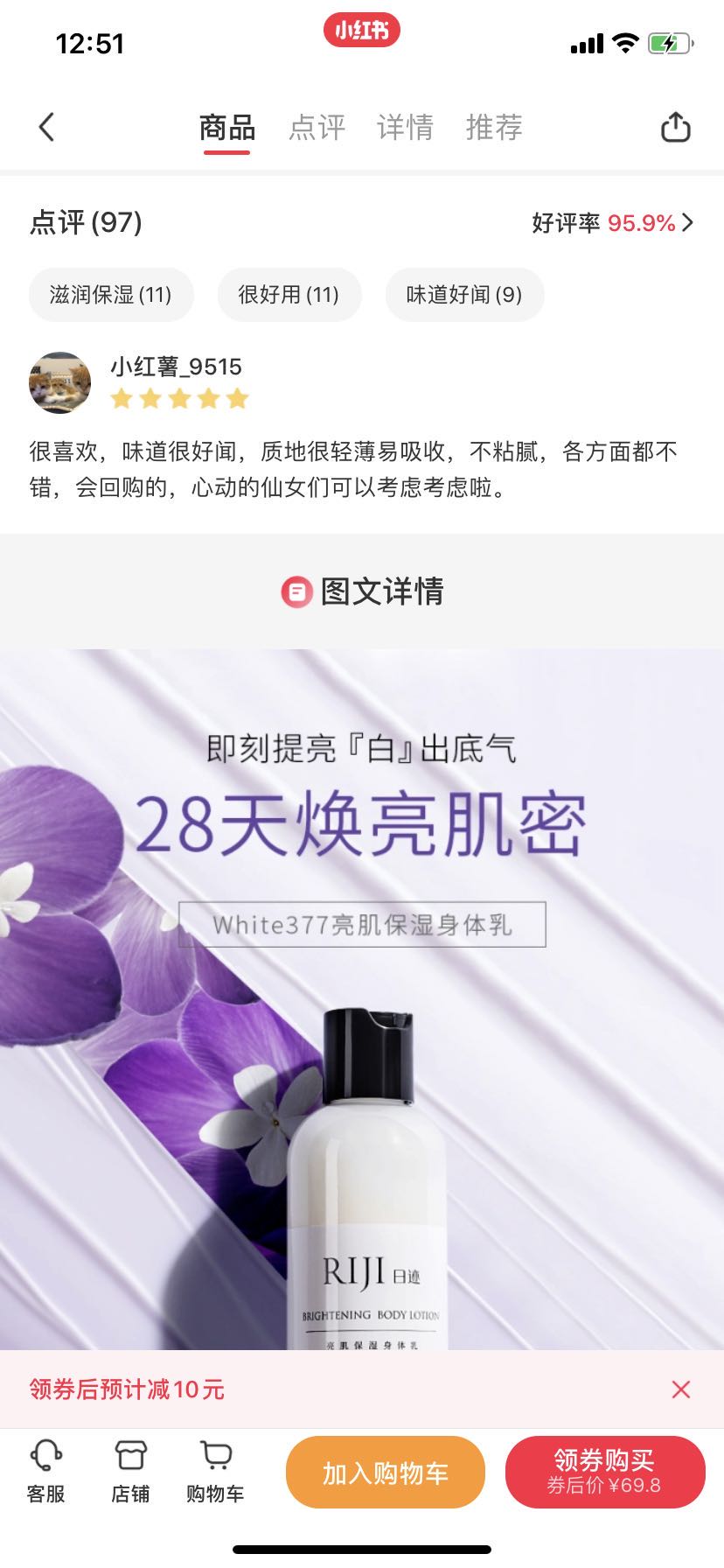Share this product

(x=675, y=128)
